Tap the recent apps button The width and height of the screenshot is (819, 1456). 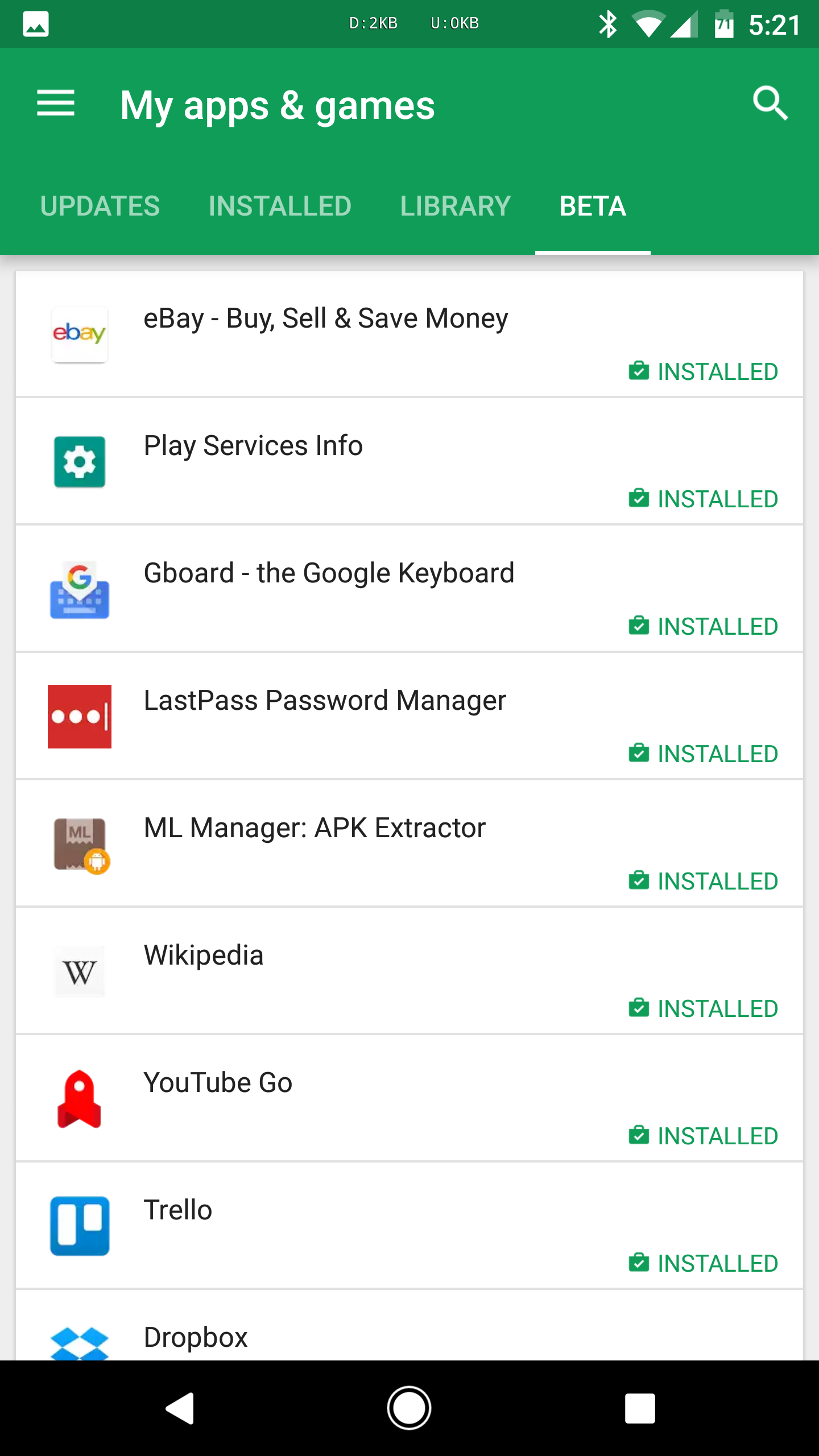tap(639, 1408)
